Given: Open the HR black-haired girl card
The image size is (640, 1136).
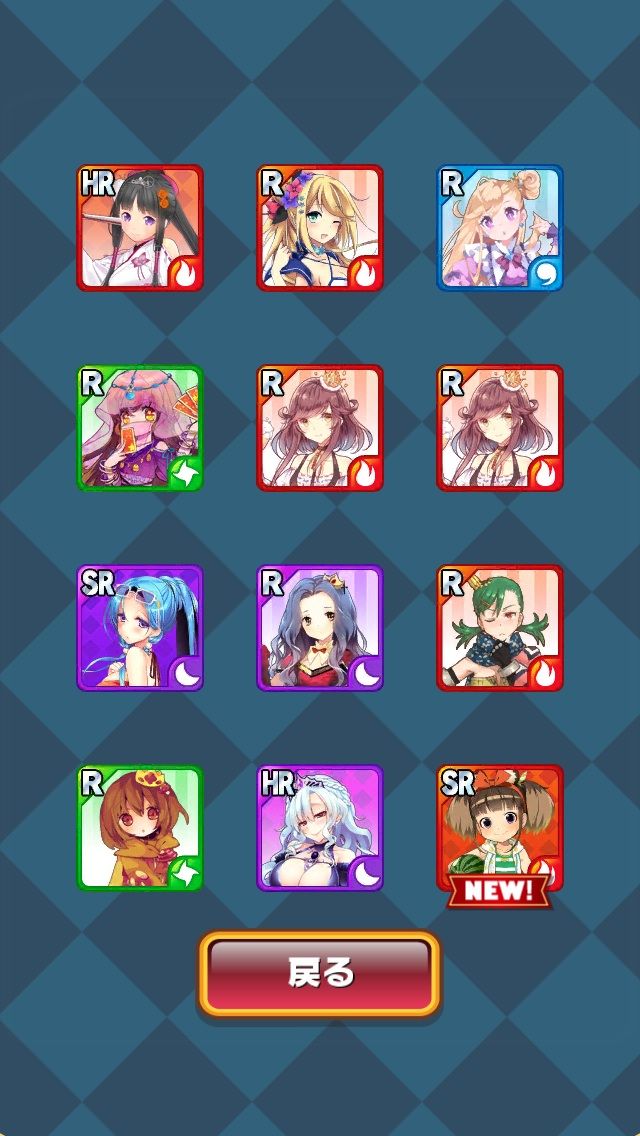Looking at the screenshot, I should click(140, 228).
